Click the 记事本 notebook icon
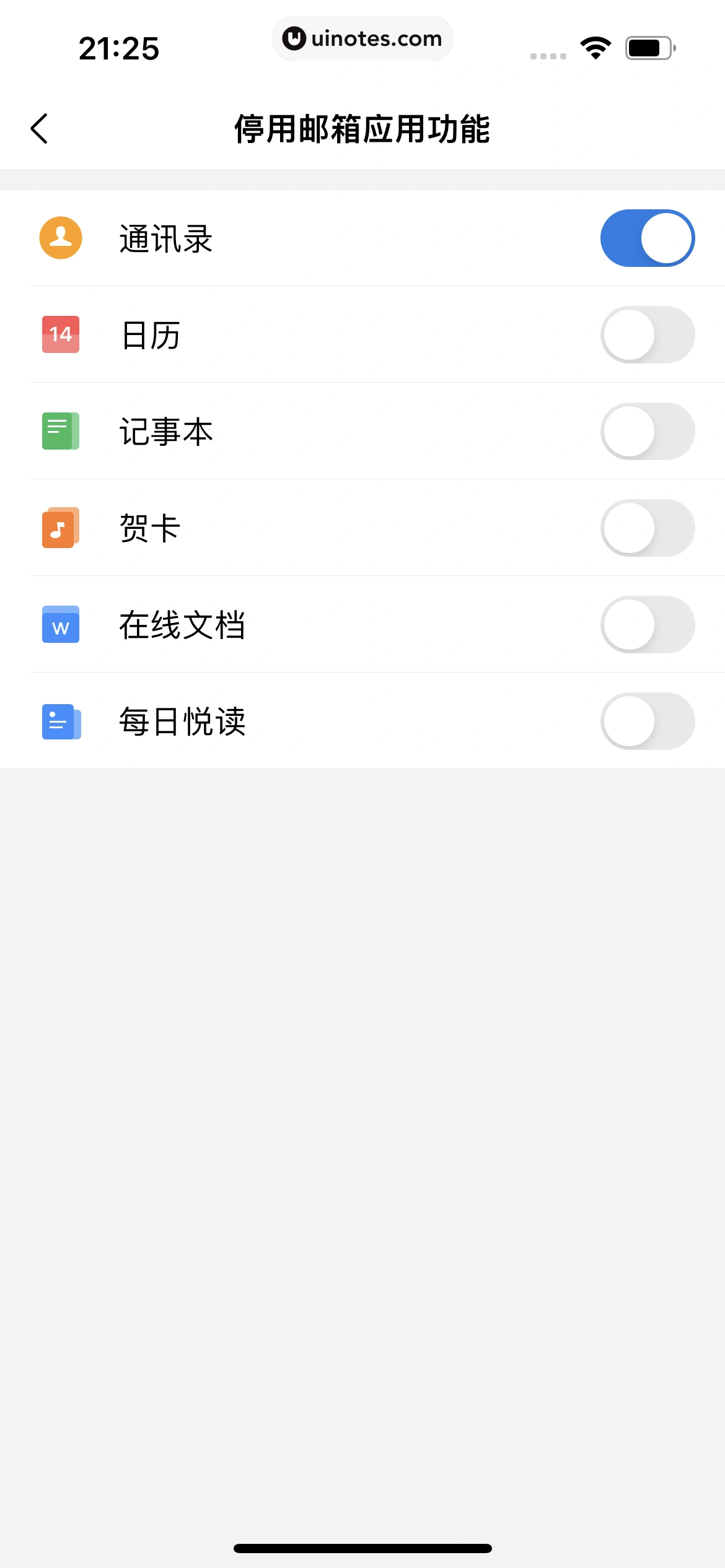The height and width of the screenshot is (1568, 725). [60, 431]
